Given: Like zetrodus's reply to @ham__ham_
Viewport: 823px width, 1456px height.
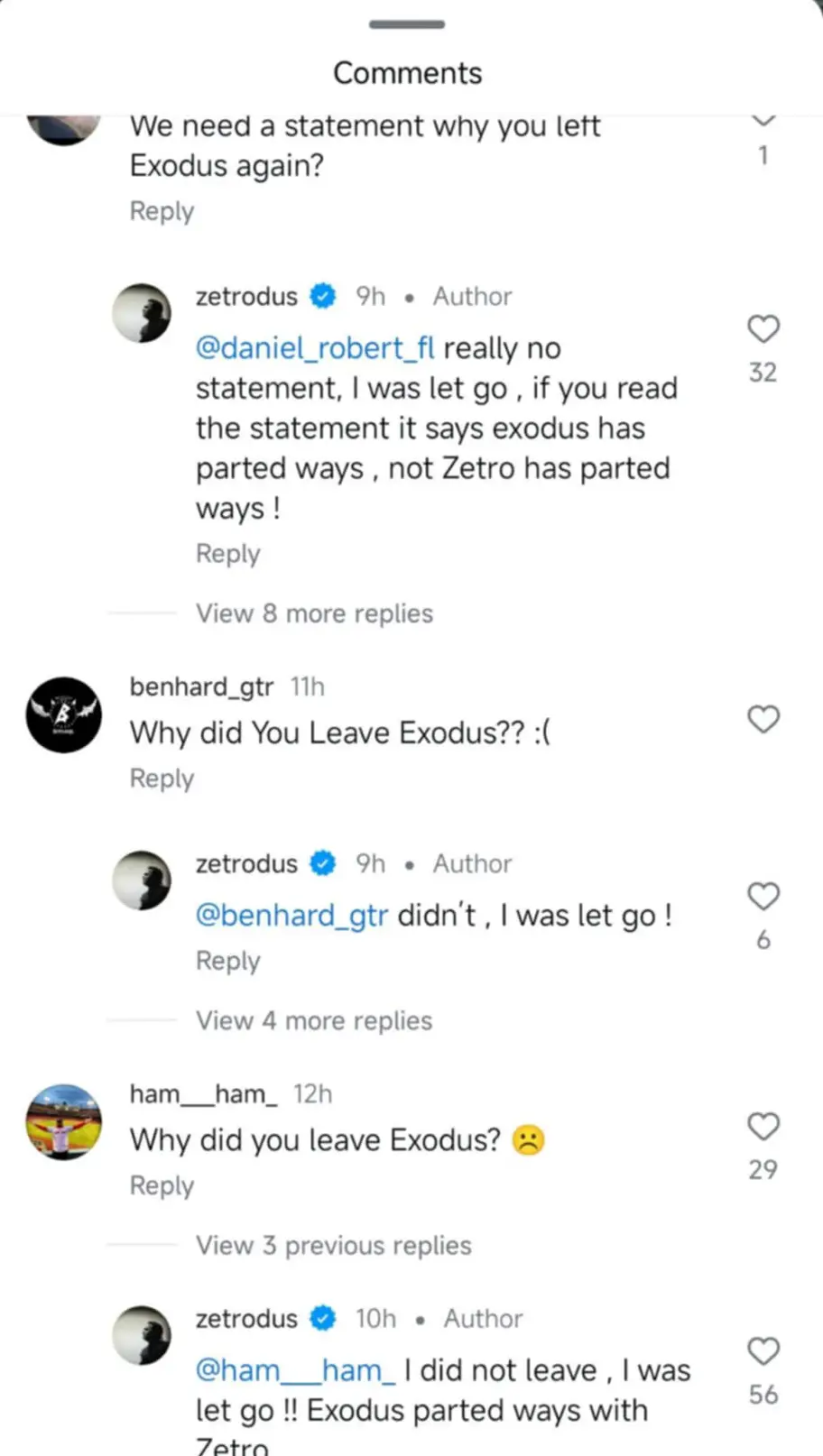Looking at the screenshot, I should click(763, 1351).
